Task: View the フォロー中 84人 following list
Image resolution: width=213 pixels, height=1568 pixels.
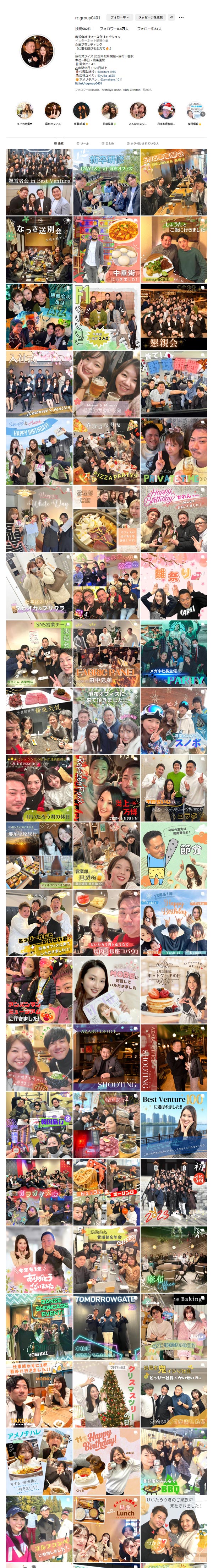Action: [149, 29]
